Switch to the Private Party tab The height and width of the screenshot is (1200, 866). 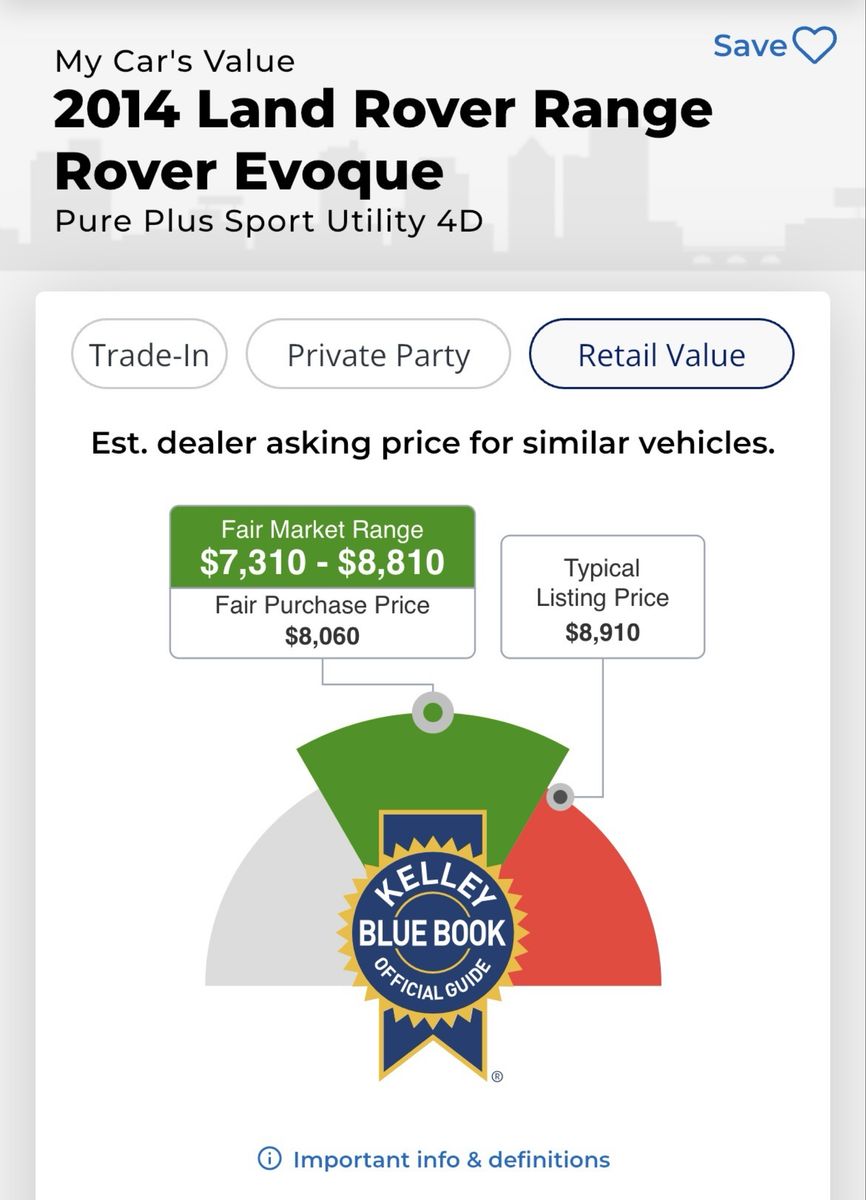point(378,355)
